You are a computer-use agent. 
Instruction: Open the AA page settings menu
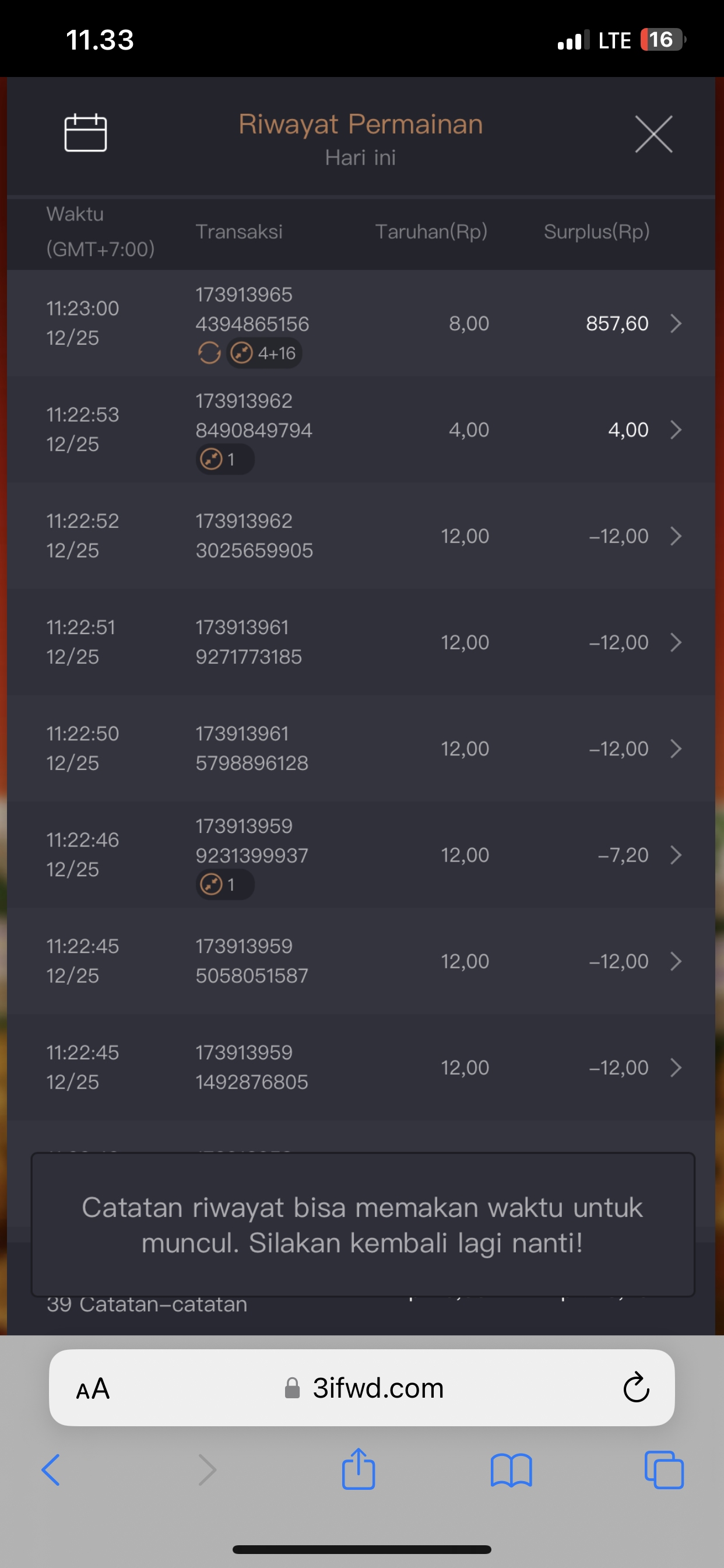(x=93, y=1389)
